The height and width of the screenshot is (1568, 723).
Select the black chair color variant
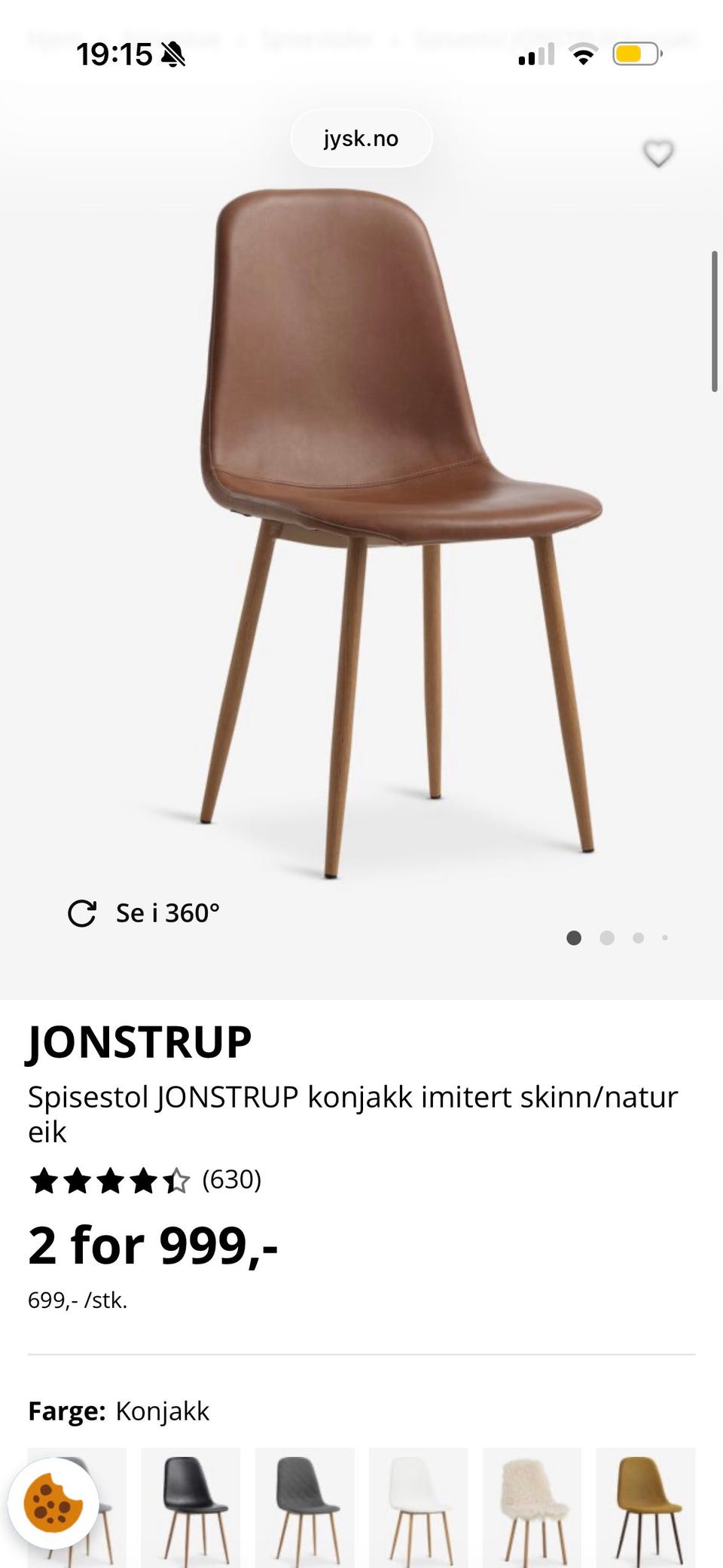(x=191, y=1505)
